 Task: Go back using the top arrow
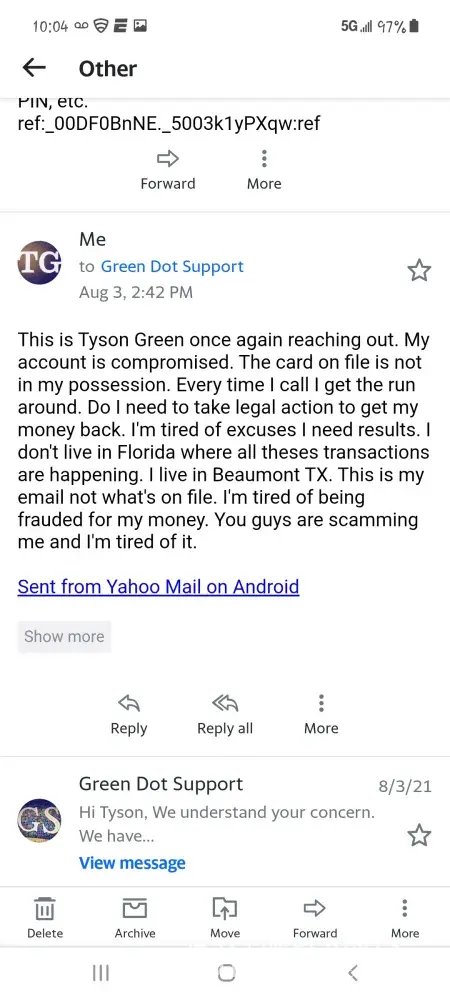(34, 68)
